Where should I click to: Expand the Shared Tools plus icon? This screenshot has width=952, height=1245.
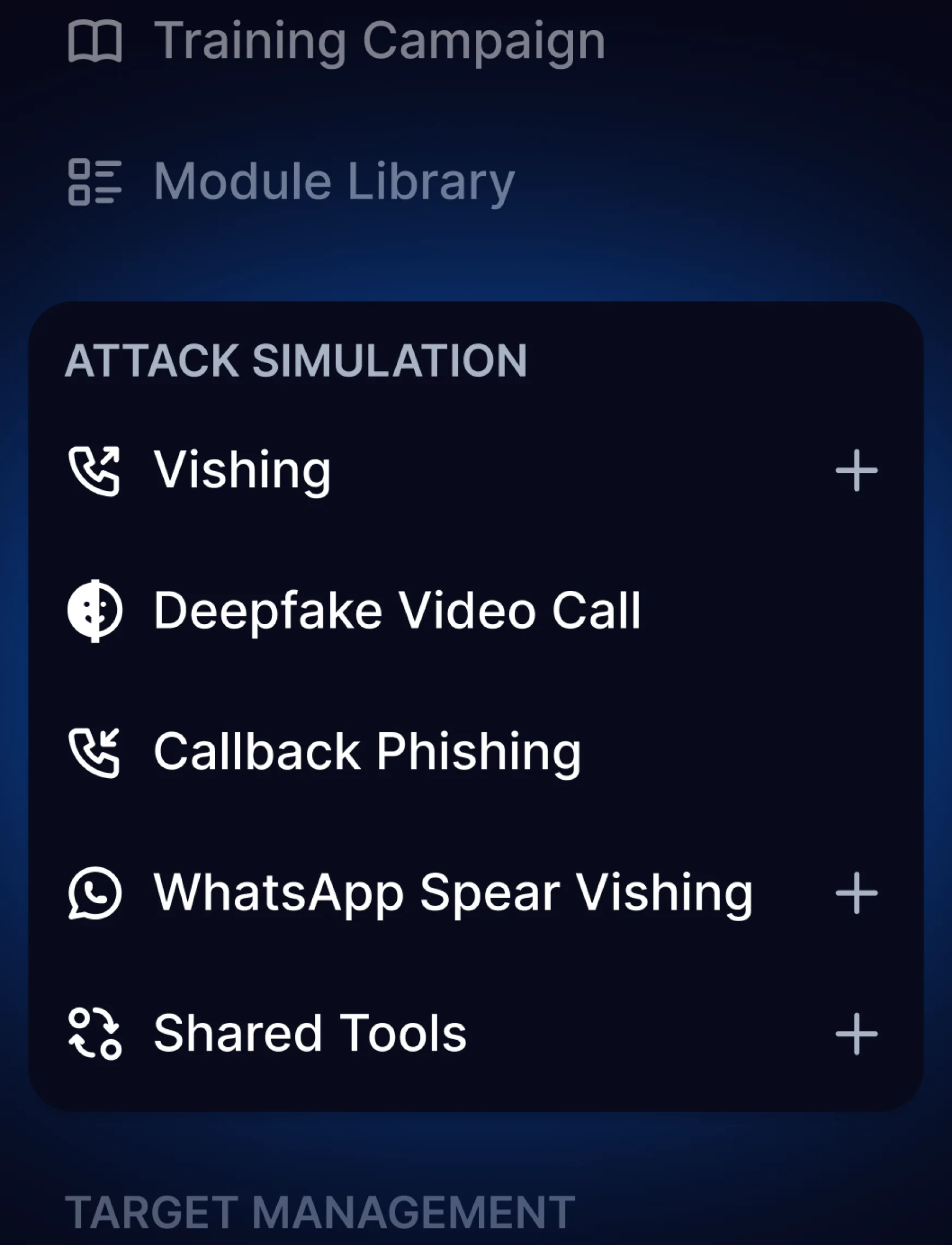click(x=856, y=1034)
